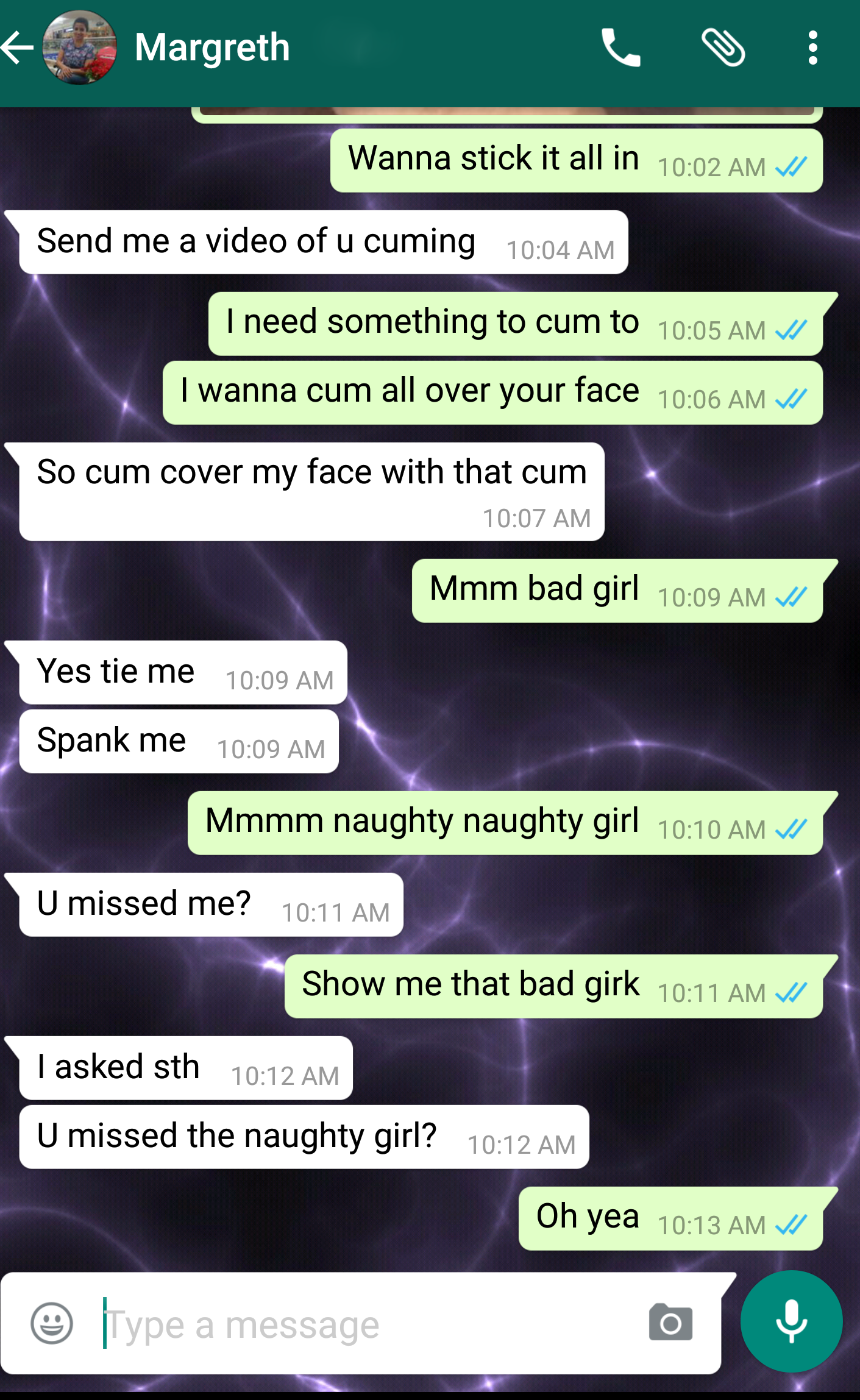Image resolution: width=860 pixels, height=1400 pixels.
Task: Go back to the chat list
Action: tap(18, 48)
